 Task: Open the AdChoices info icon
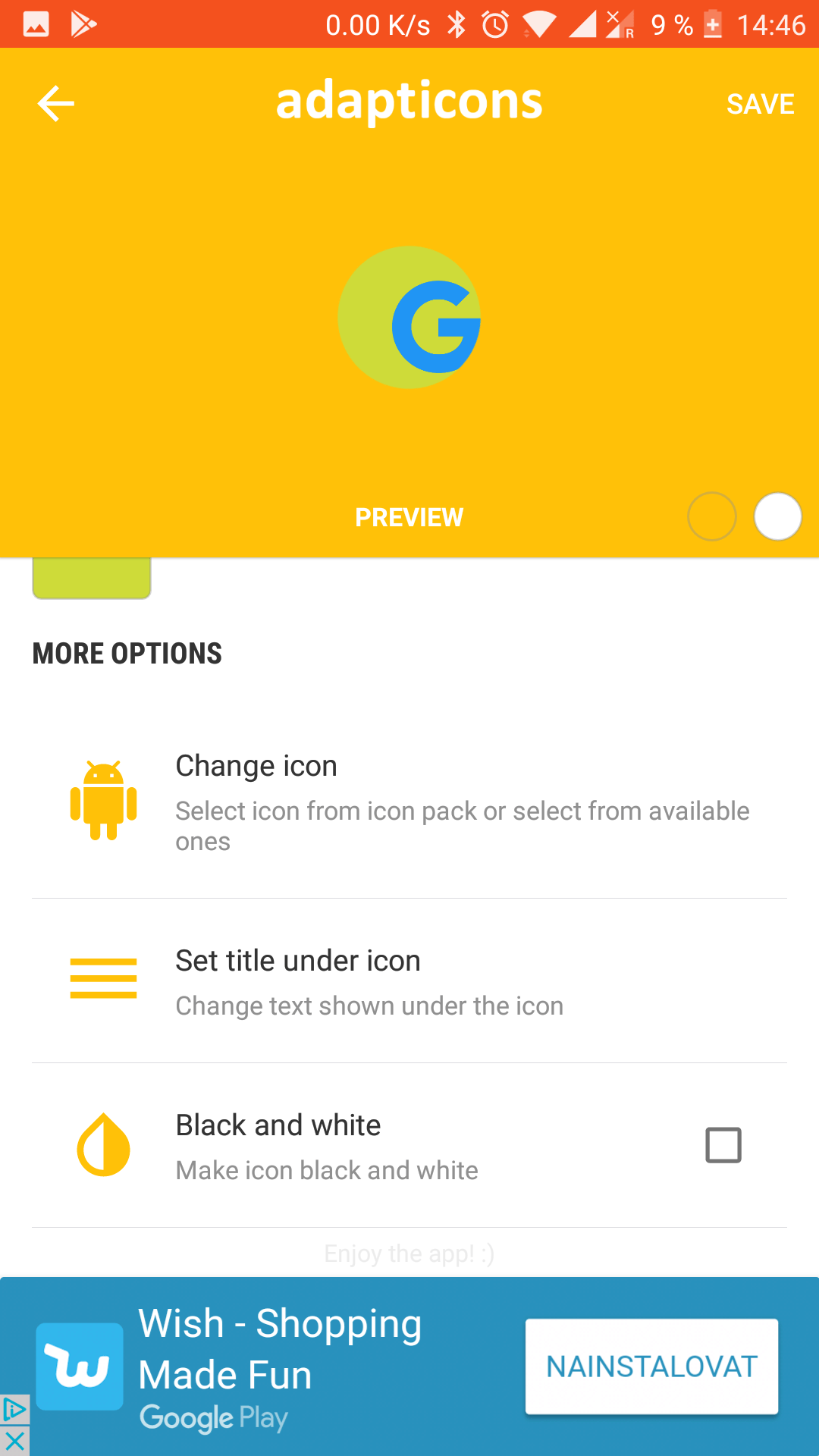(x=14, y=1410)
